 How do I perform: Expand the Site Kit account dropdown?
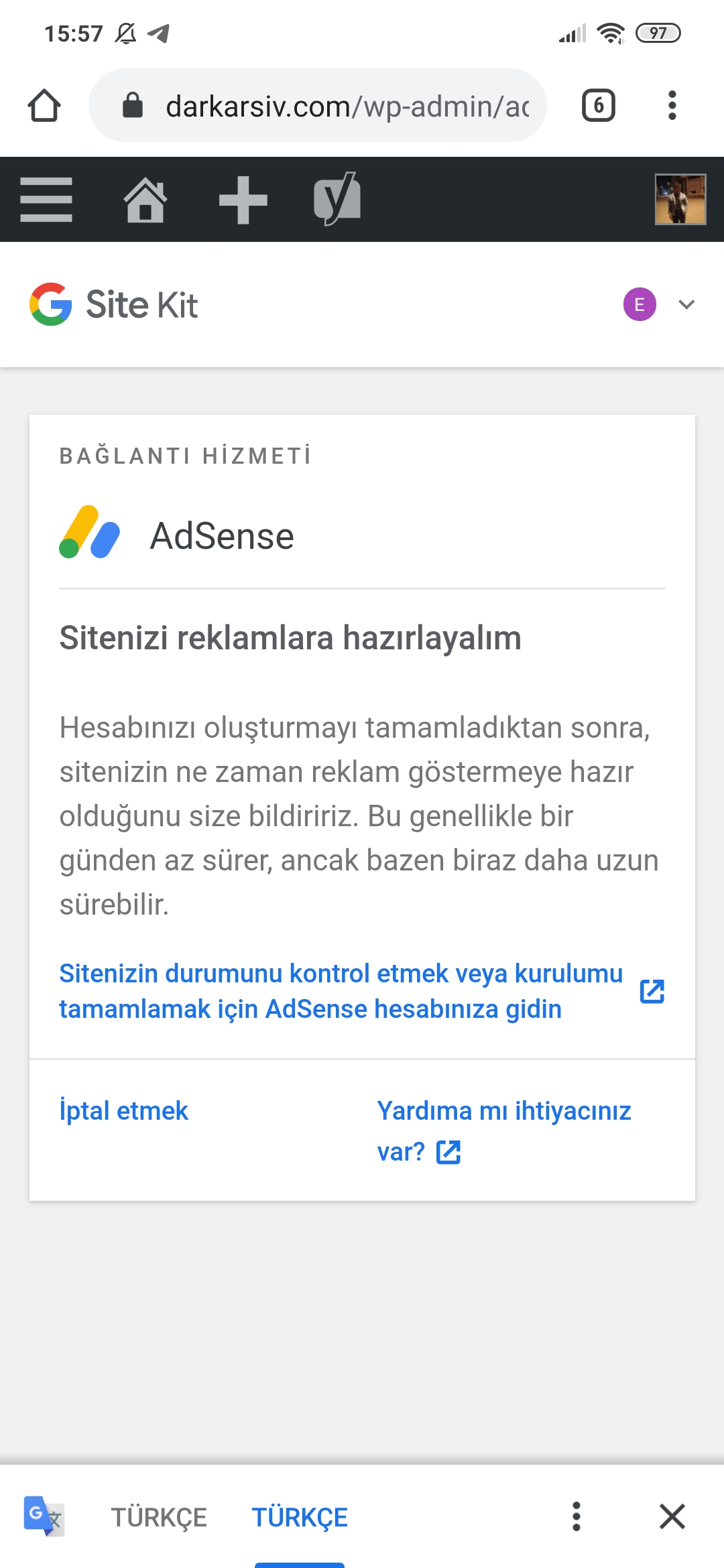[x=686, y=305]
